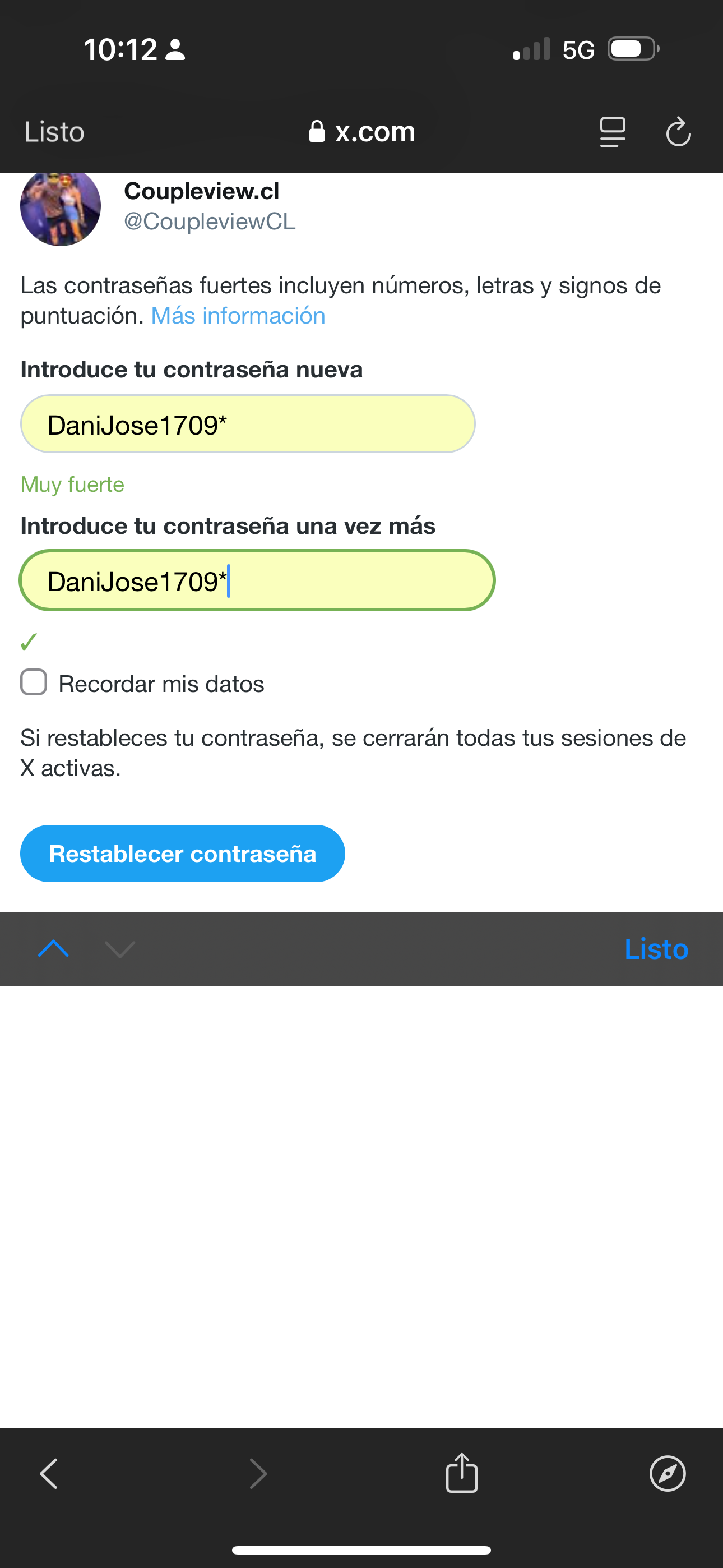Jump to previous field with up arrow
Screen dimensions: 723x1568
click(x=54, y=948)
